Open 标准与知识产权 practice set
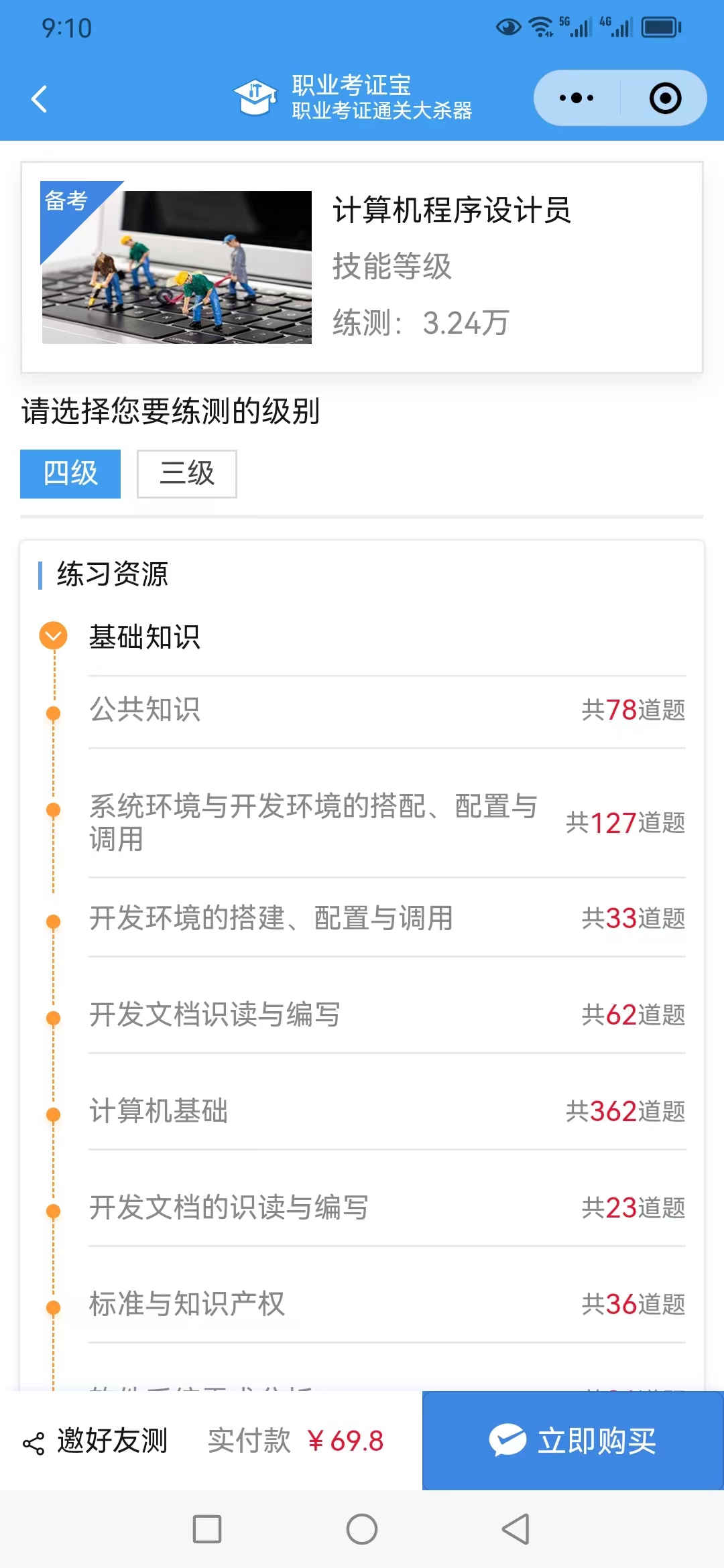Viewport: 724px width, 1568px height. coord(387,1304)
